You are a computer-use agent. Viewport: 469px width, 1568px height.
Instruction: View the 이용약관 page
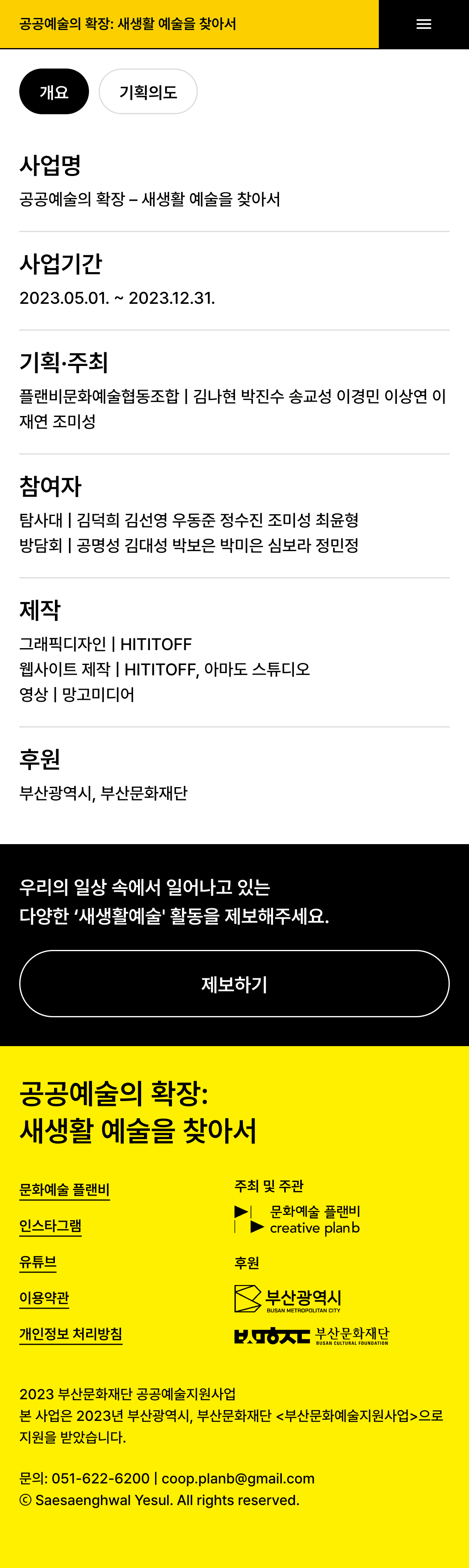pos(44,1298)
